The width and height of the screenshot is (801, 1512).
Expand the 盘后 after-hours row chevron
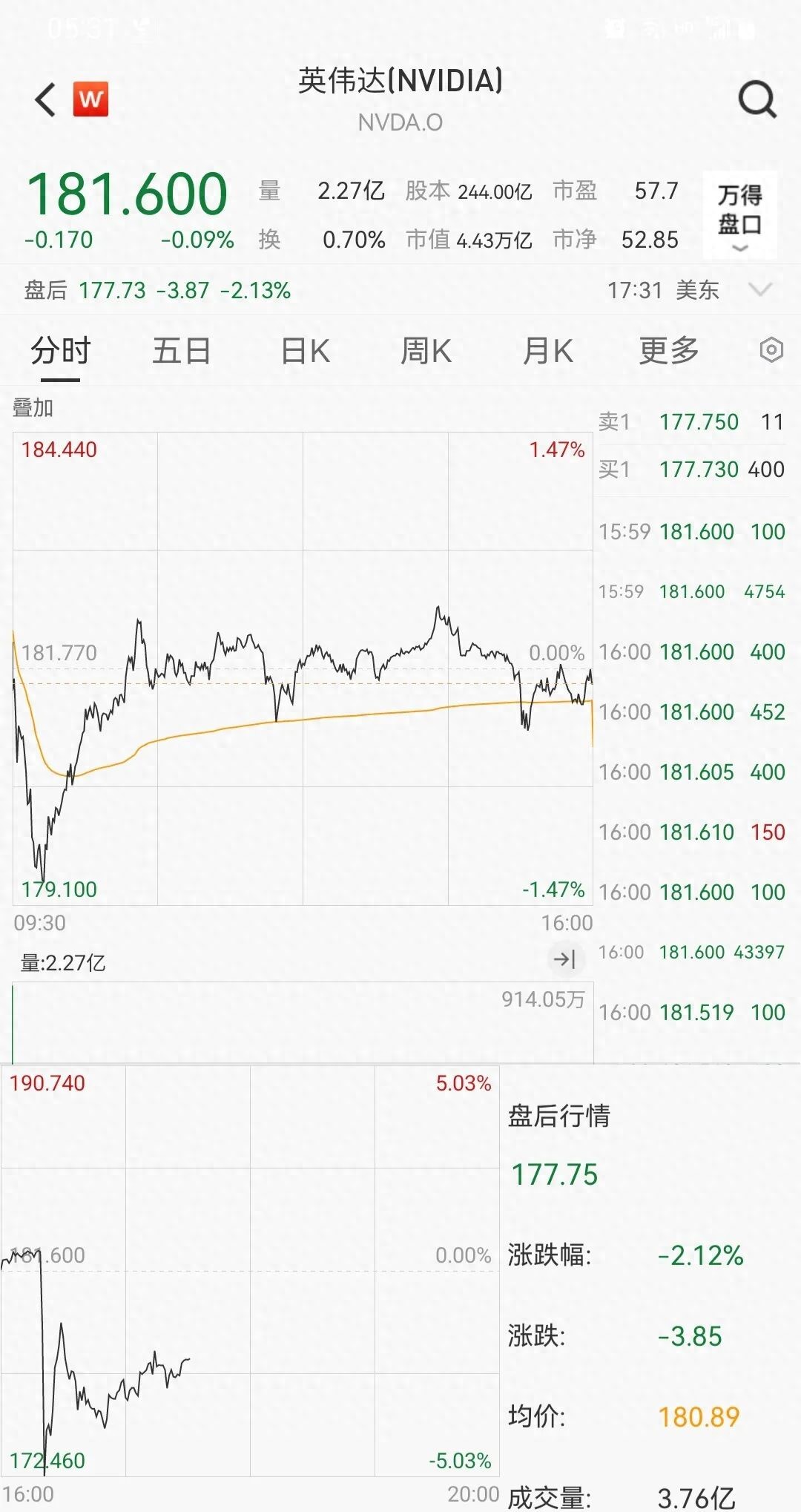click(x=761, y=289)
